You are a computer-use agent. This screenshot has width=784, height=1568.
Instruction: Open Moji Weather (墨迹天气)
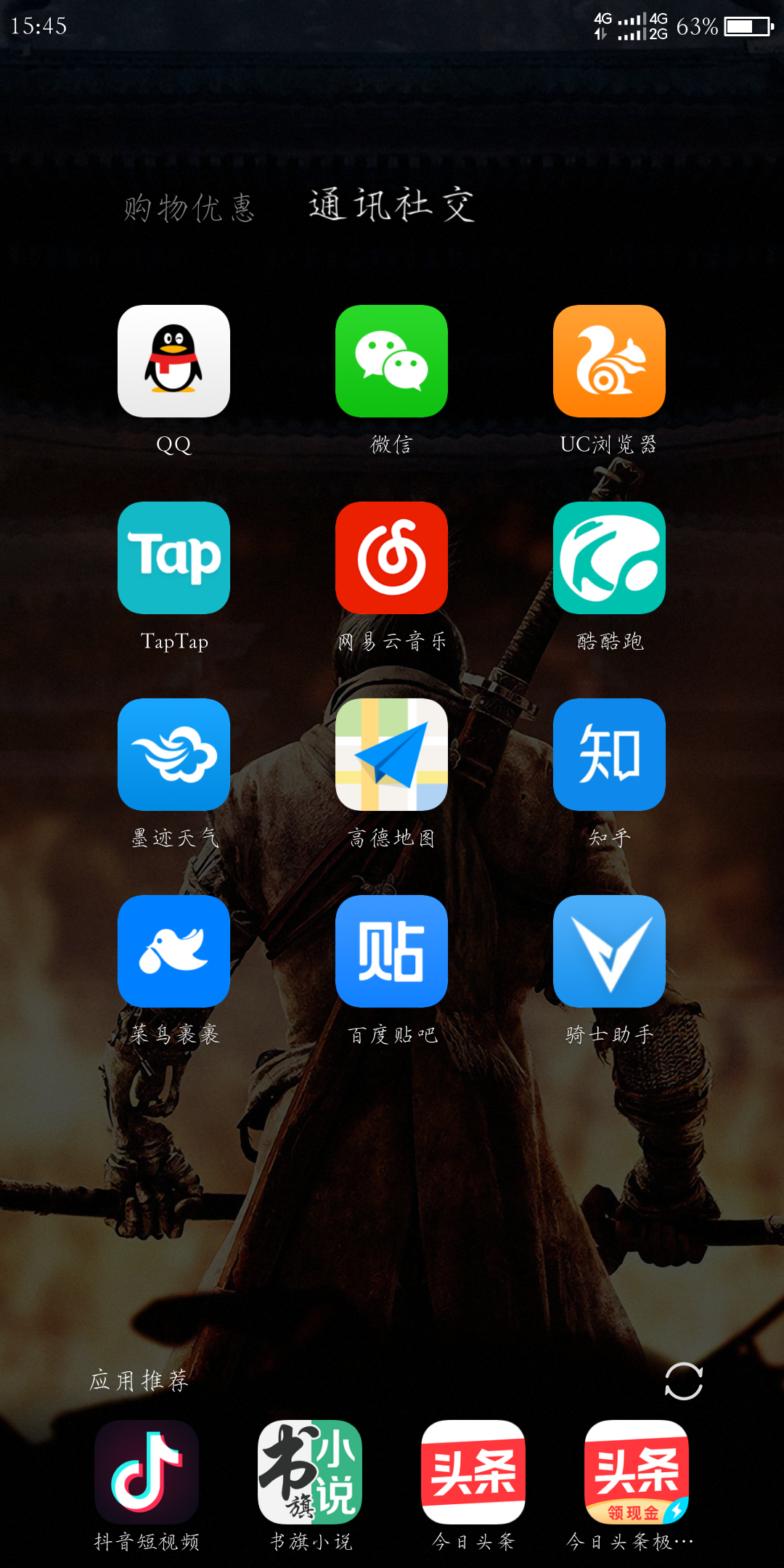click(173, 754)
